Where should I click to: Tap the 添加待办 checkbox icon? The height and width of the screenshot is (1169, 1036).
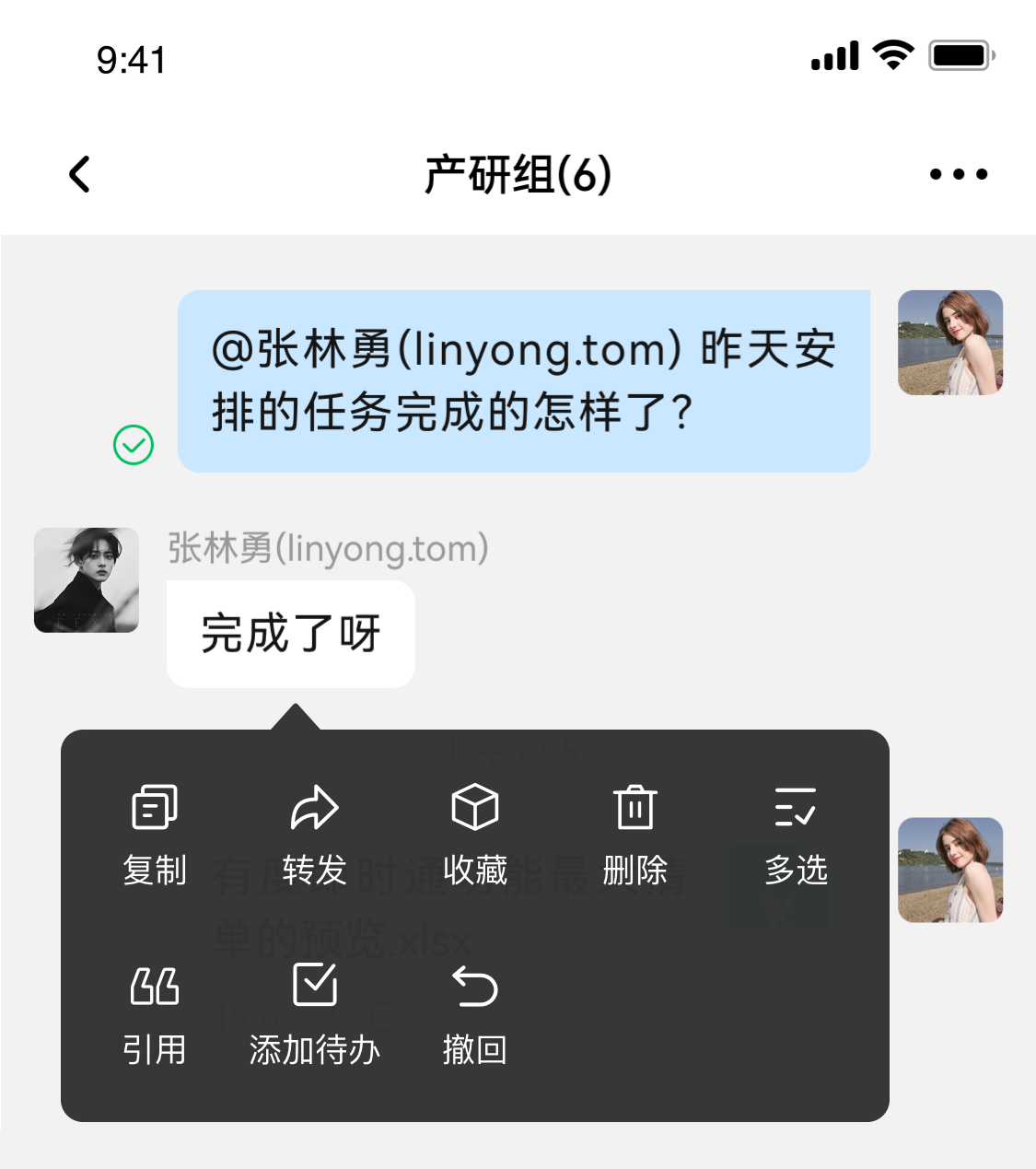(x=313, y=986)
